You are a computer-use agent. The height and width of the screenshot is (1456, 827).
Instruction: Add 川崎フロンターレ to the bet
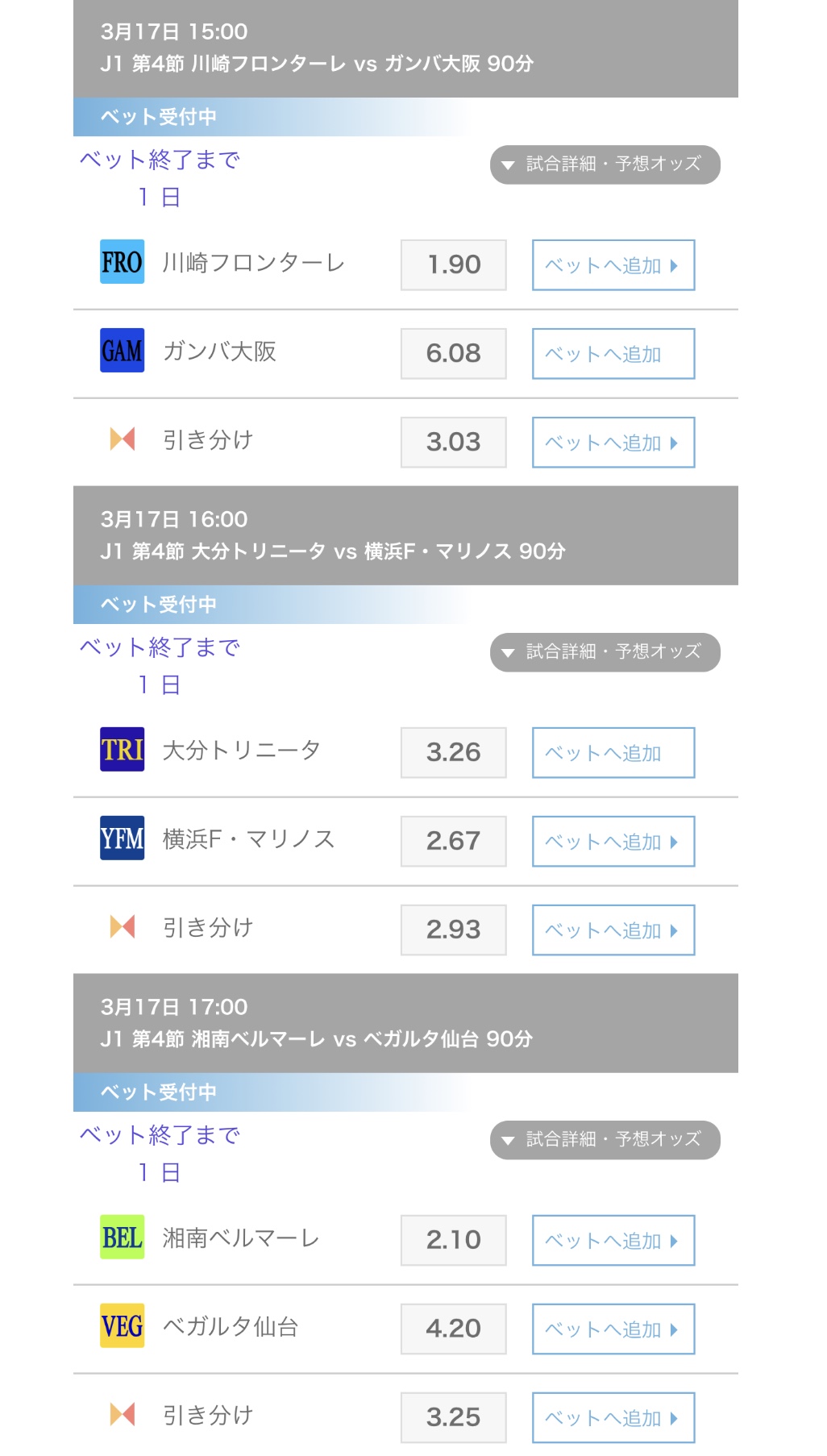pos(613,264)
